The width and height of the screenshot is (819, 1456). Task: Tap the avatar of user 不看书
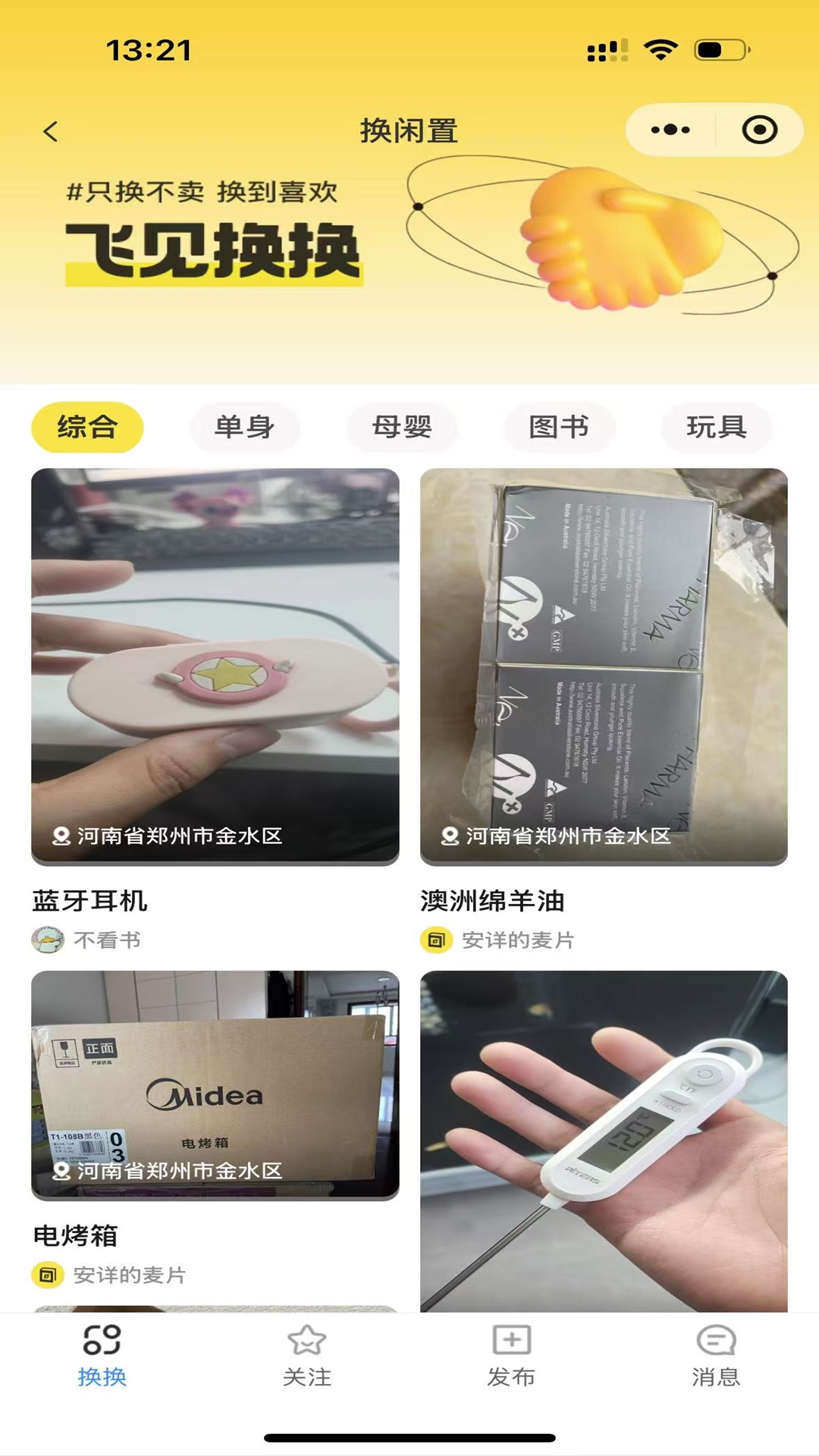coord(48,938)
